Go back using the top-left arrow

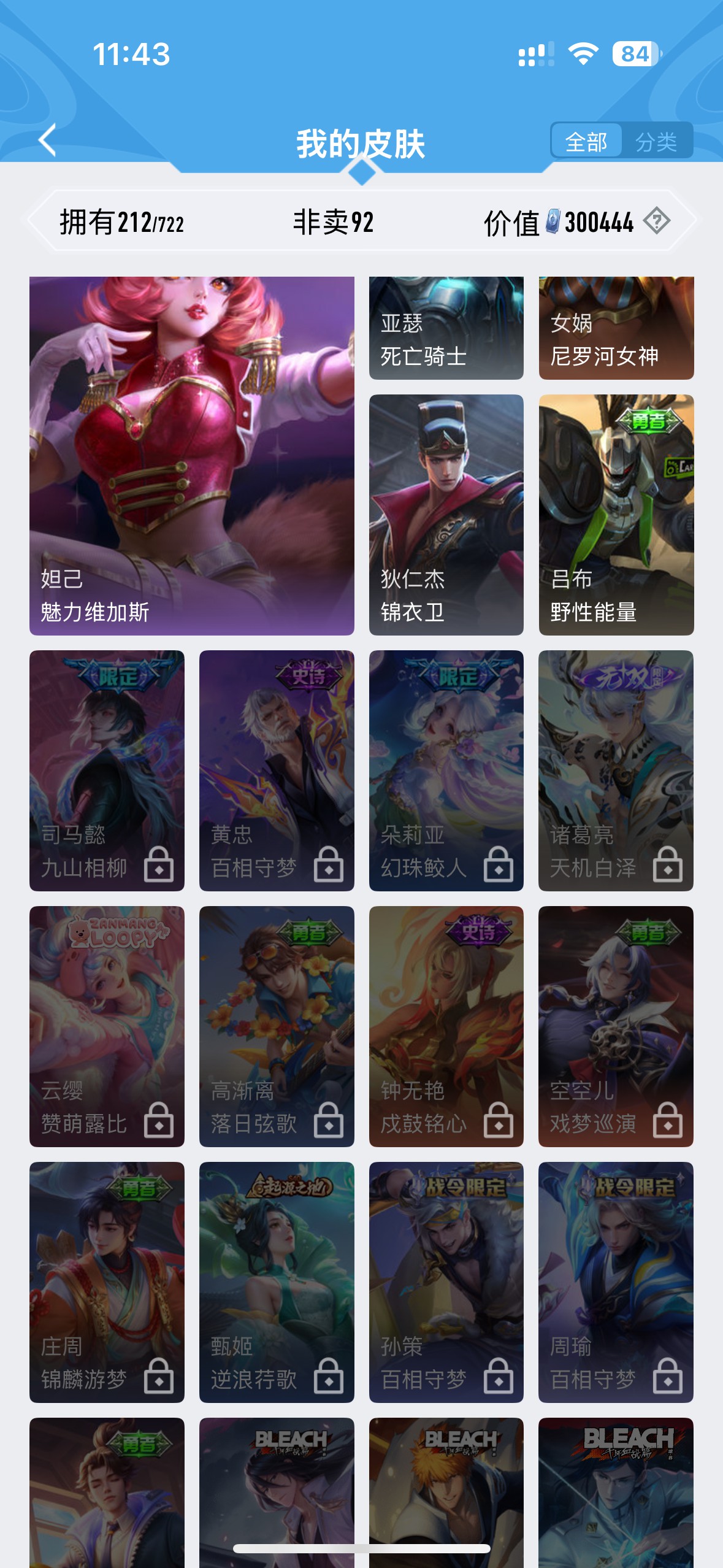coord(48,140)
